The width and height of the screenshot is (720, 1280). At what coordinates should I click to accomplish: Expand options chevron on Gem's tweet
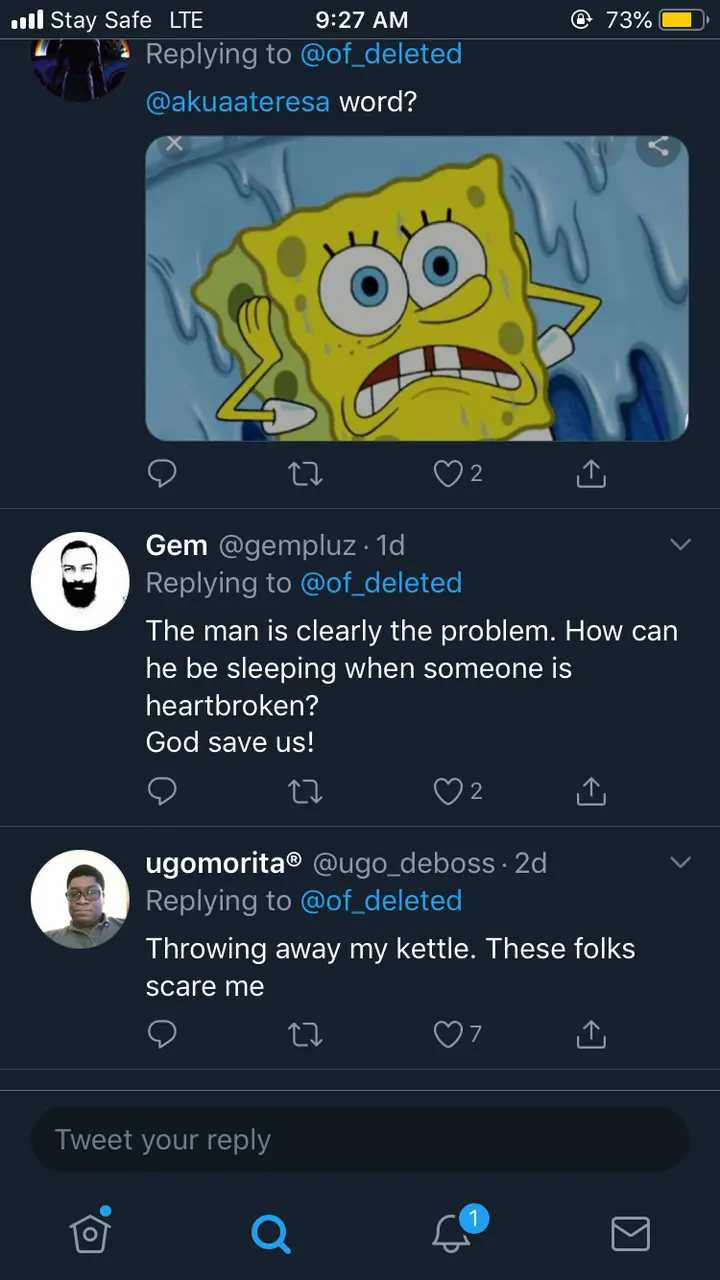[680, 545]
